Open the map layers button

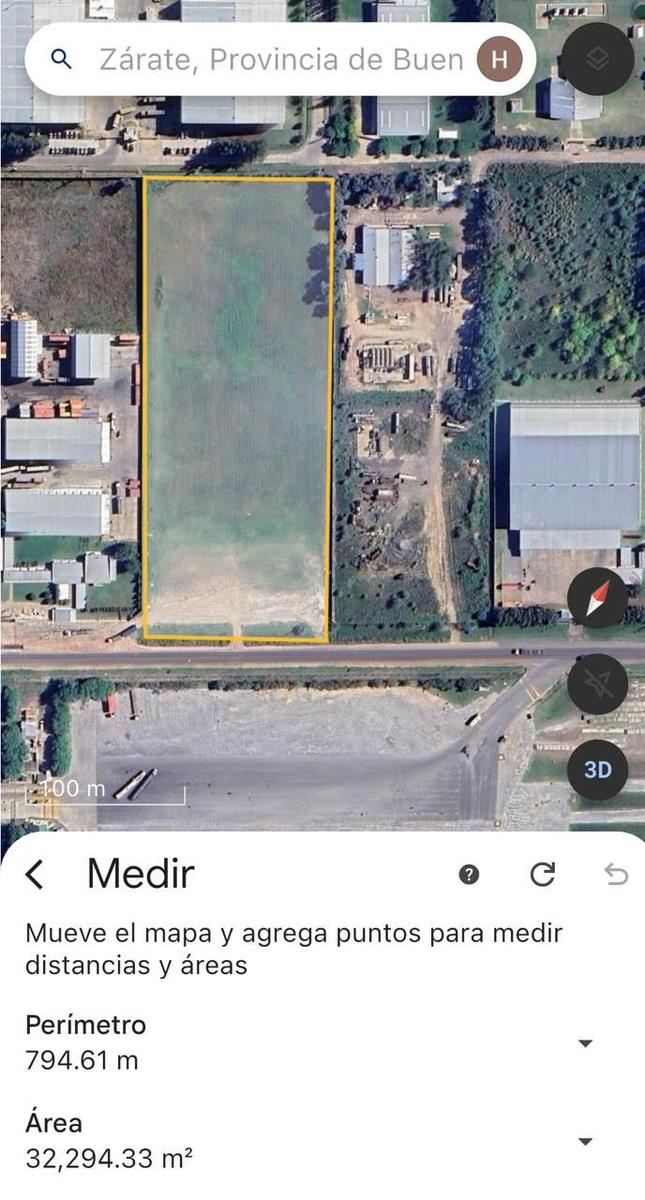click(x=598, y=59)
